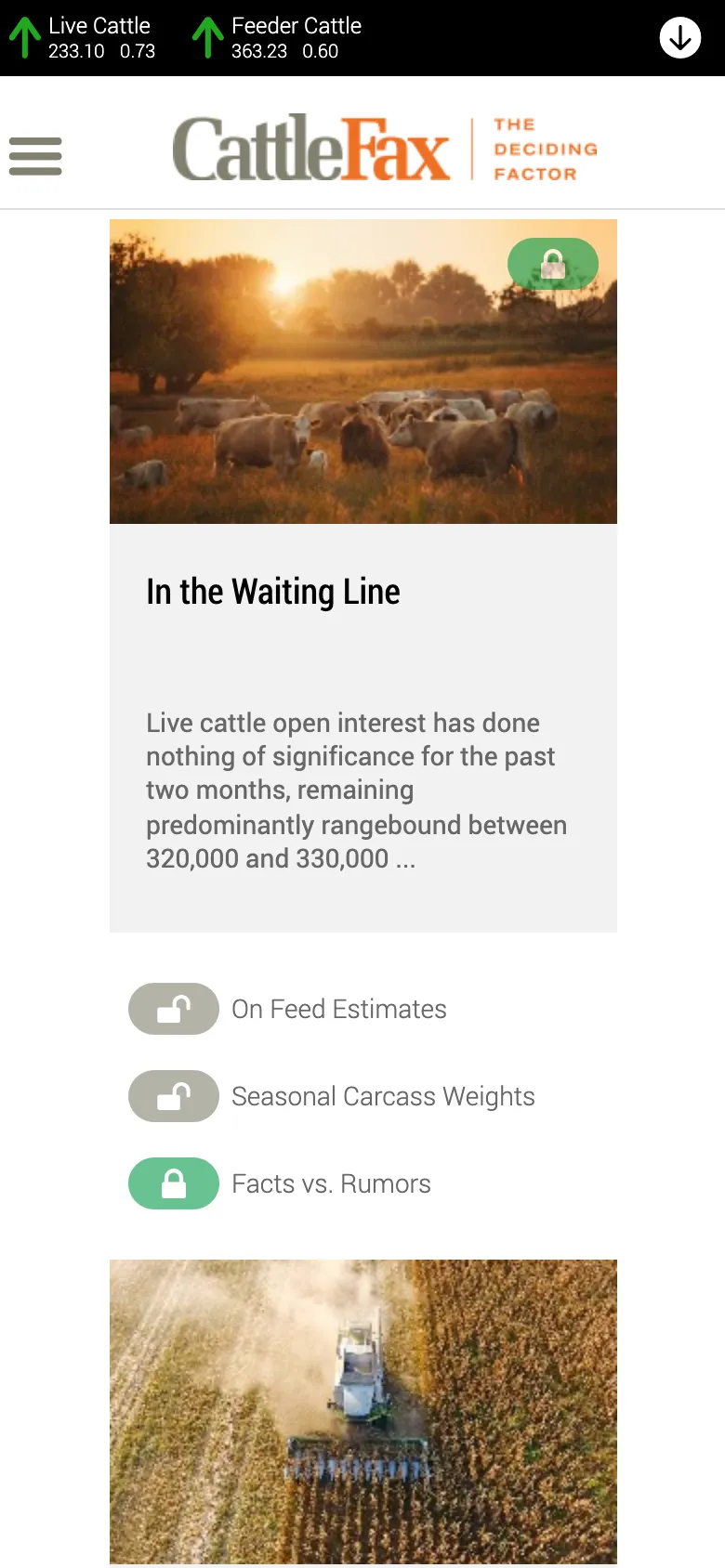The width and height of the screenshot is (725, 1568).
Task: Open the In the Waiting Line article
Action: coord(271,591)
